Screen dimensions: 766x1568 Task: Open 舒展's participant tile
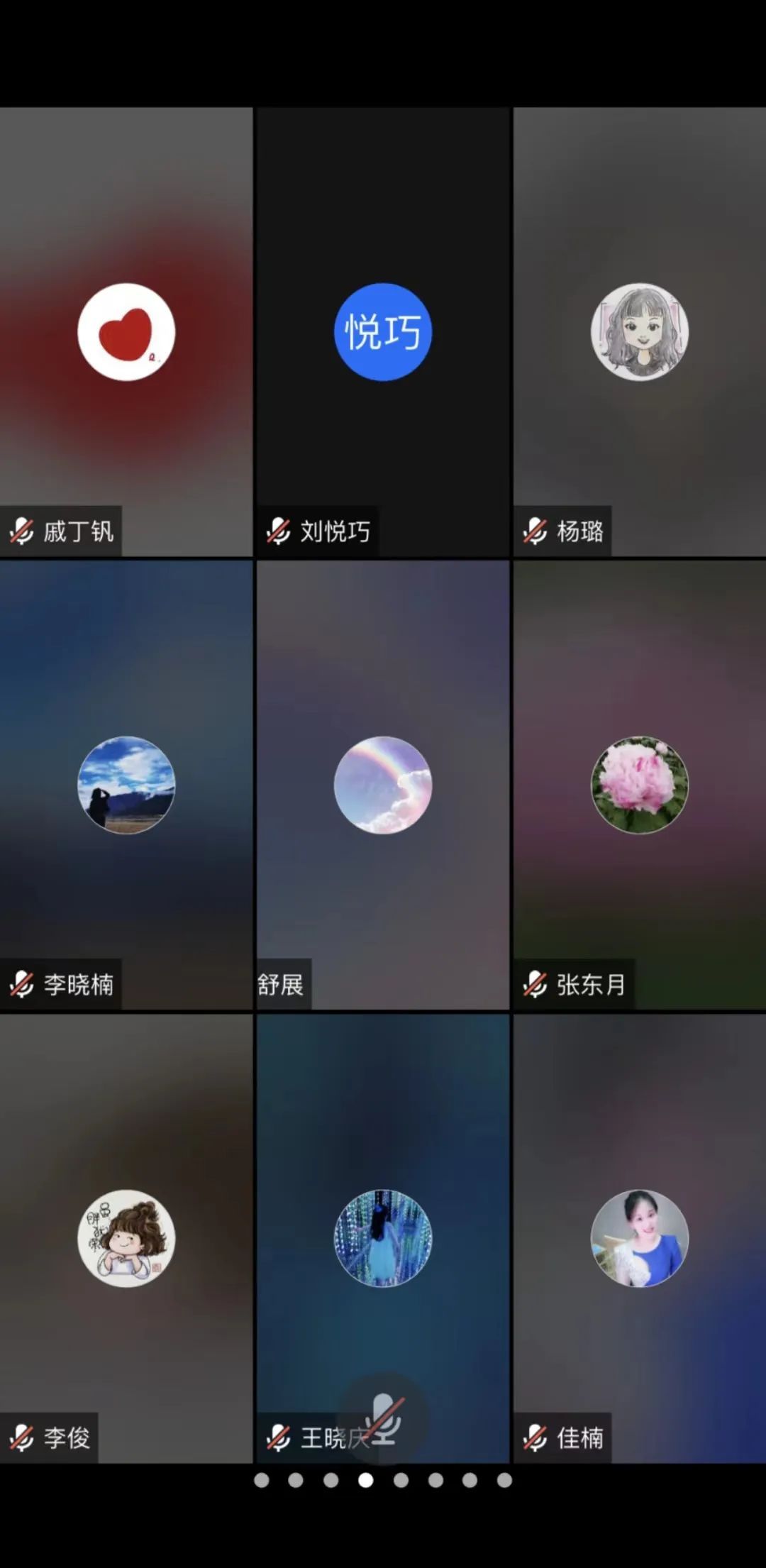coord(383,785)
